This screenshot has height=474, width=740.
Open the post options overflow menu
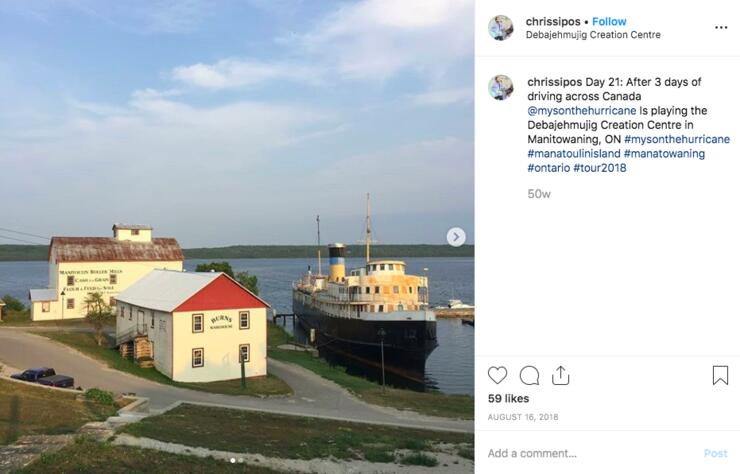[x=721, y=27]
